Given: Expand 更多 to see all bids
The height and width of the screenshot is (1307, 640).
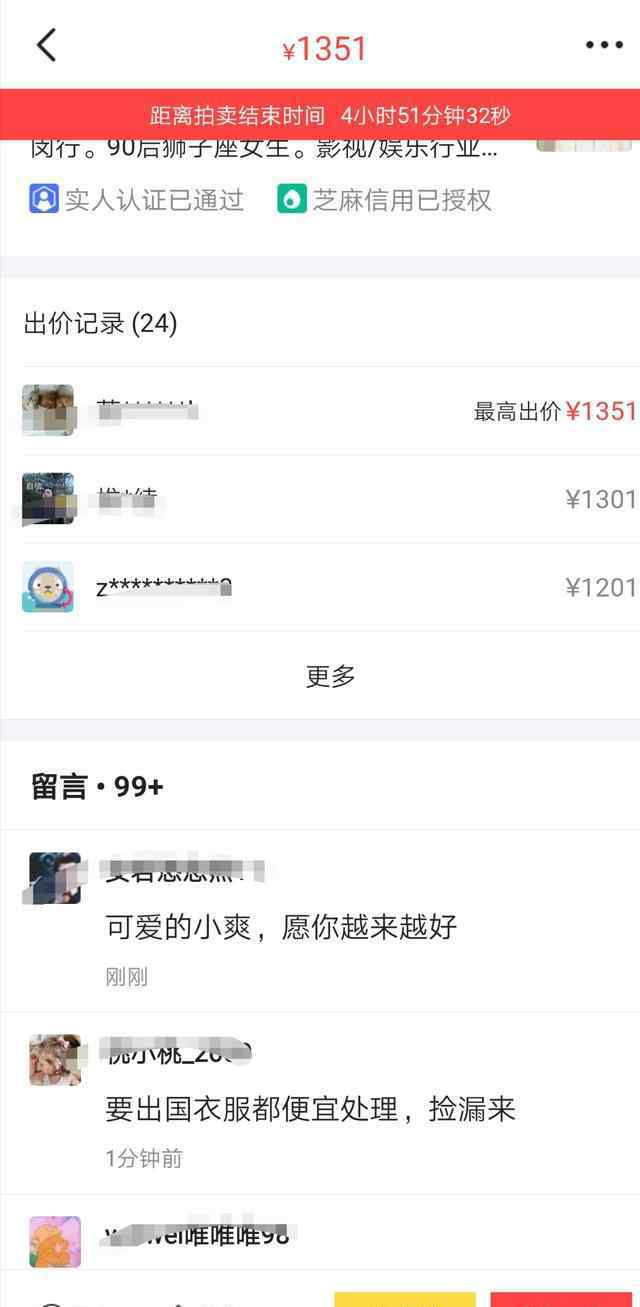Looking at the screenshot, I should pos(330,676).
